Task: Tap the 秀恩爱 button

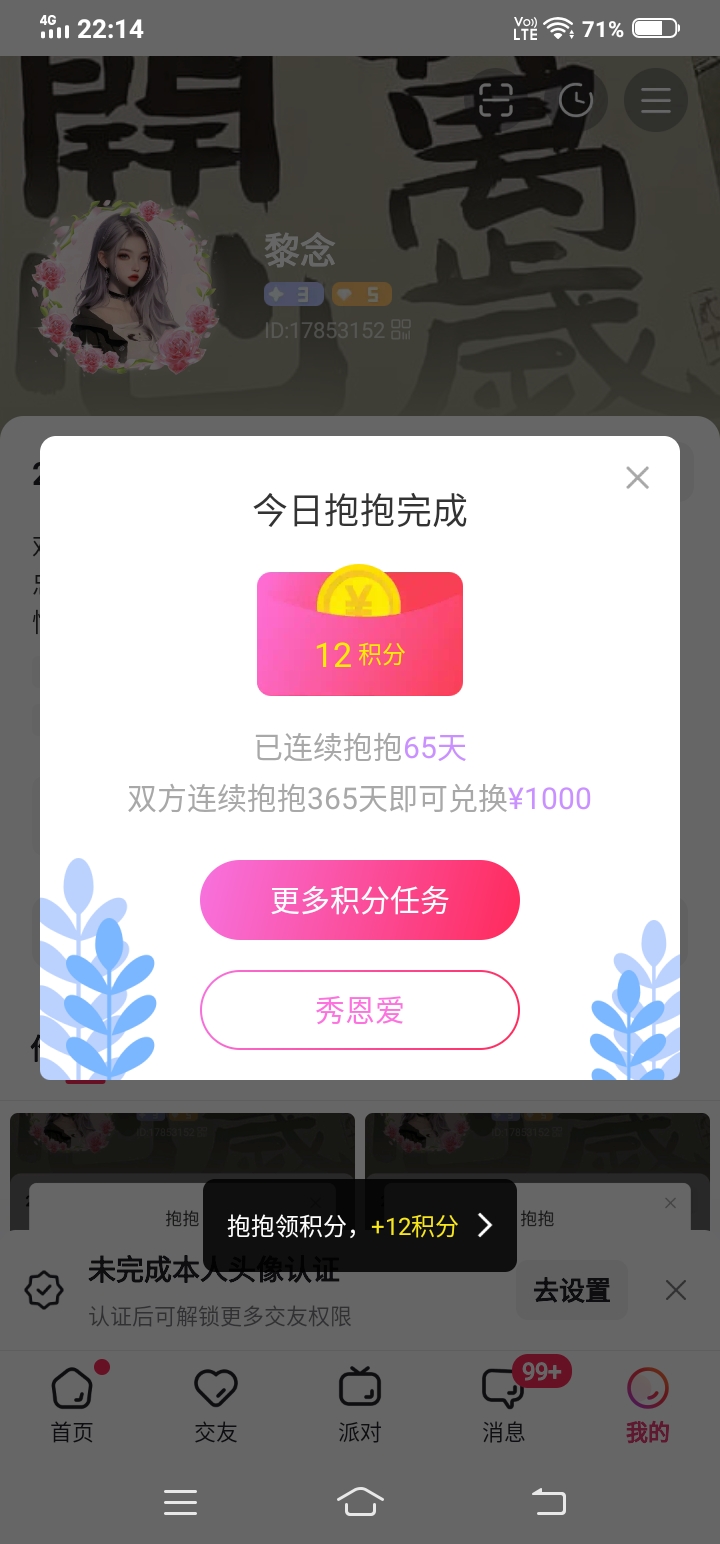Action: click(360, 1010)
